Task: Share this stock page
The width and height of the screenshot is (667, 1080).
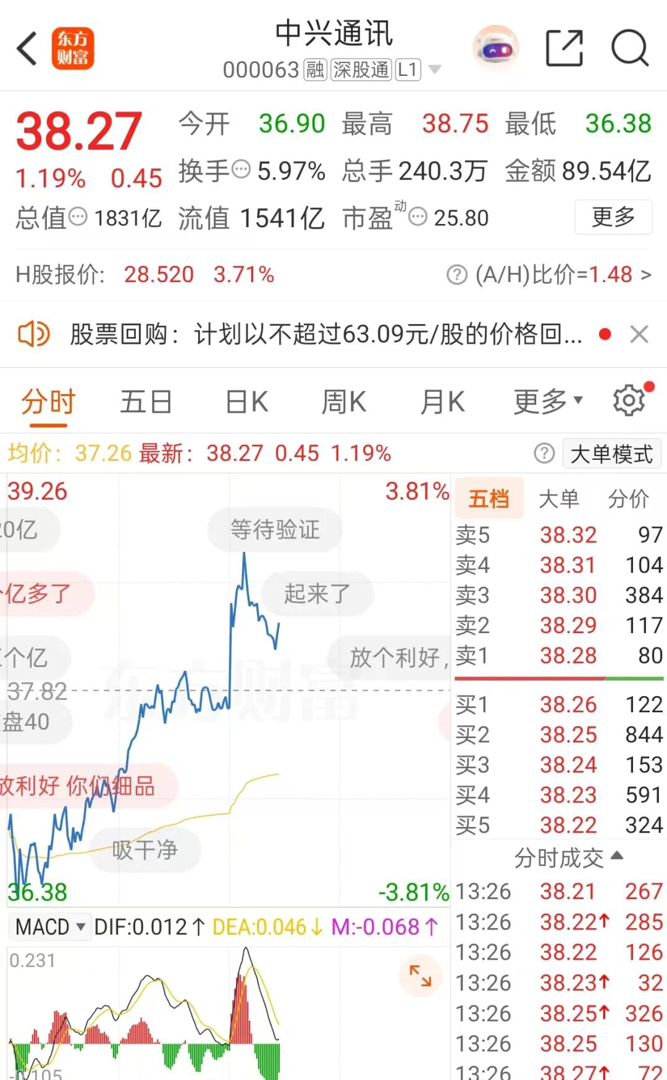Action: pos(564,48)
